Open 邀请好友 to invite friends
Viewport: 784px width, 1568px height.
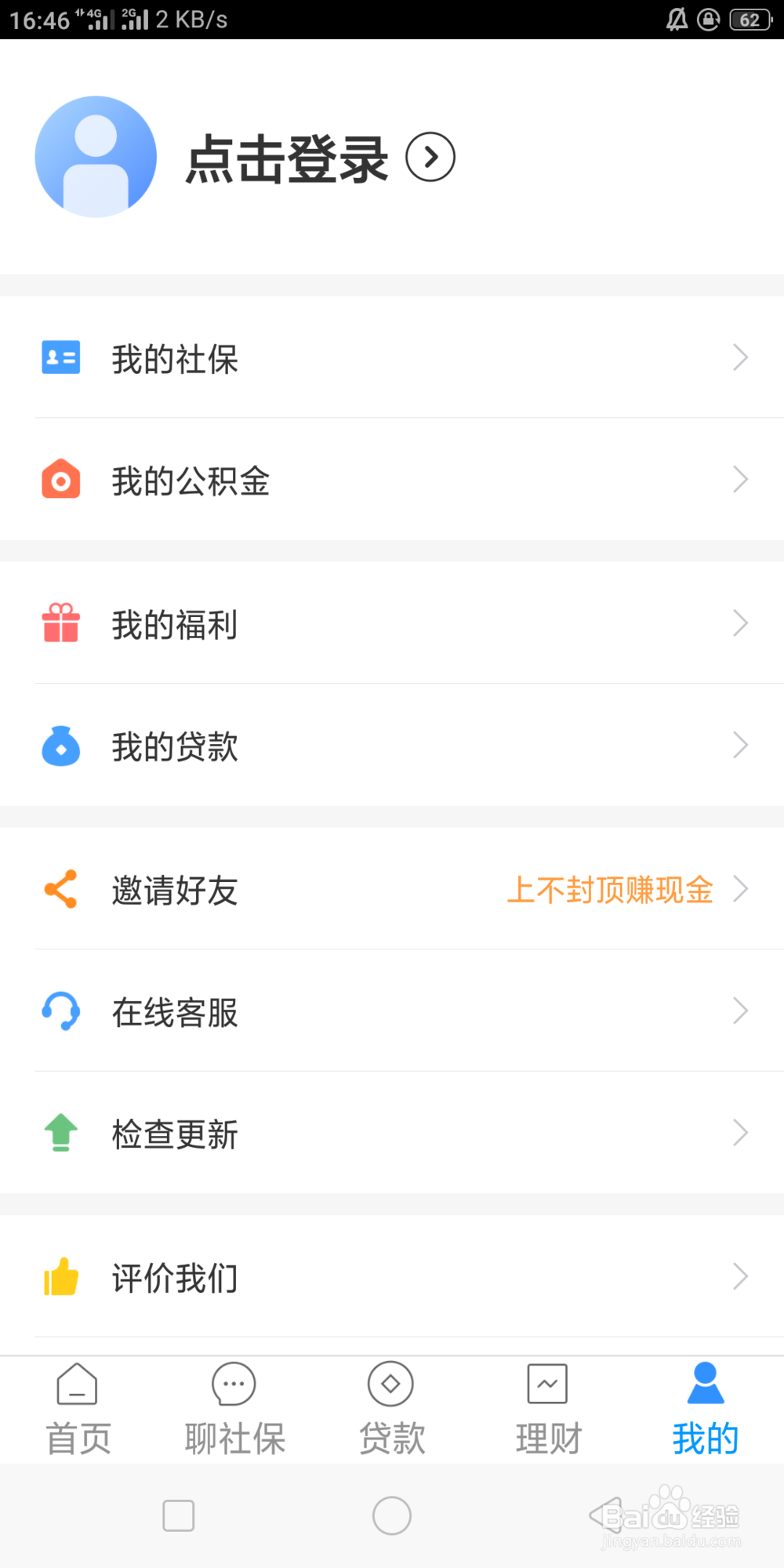coord(392,889)
